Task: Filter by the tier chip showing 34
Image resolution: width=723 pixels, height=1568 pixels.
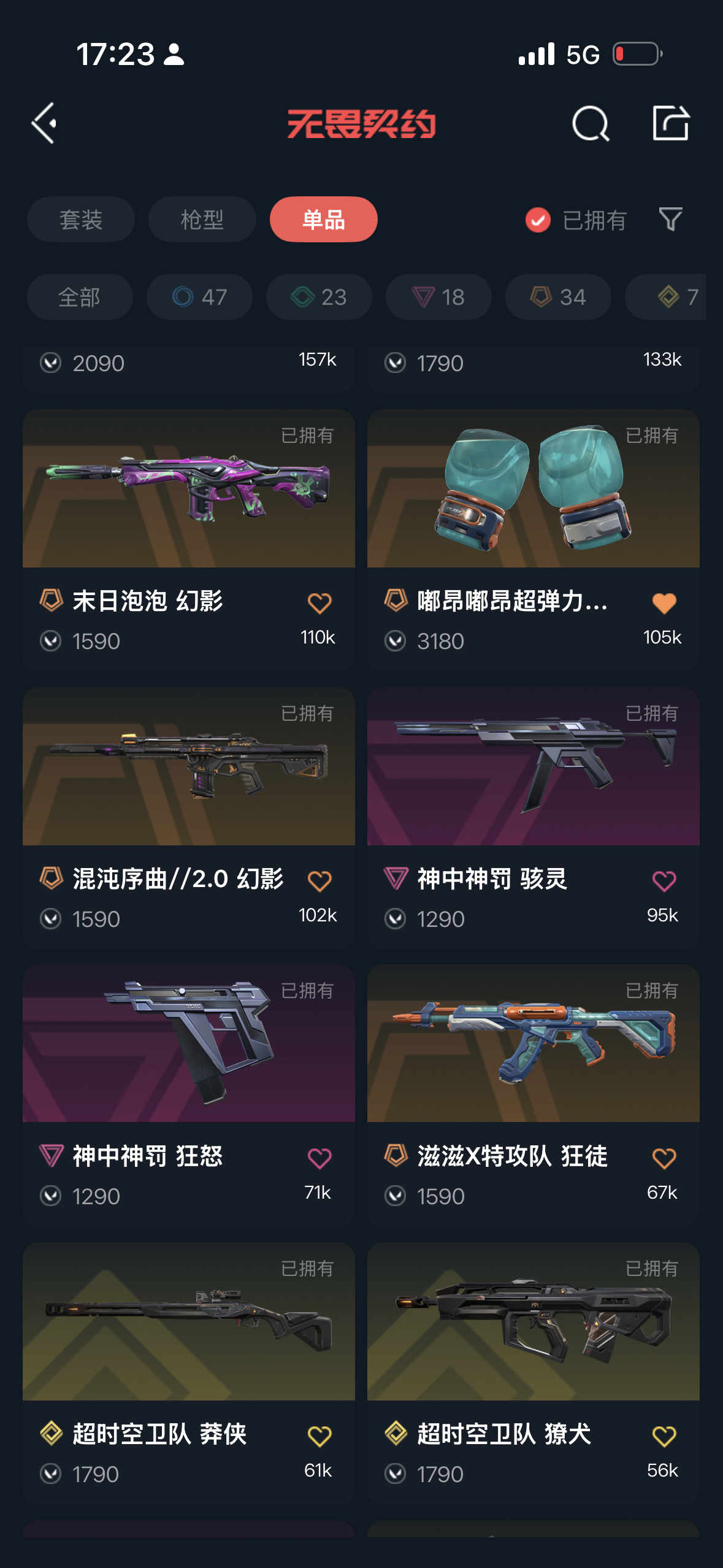Action: 558,298
